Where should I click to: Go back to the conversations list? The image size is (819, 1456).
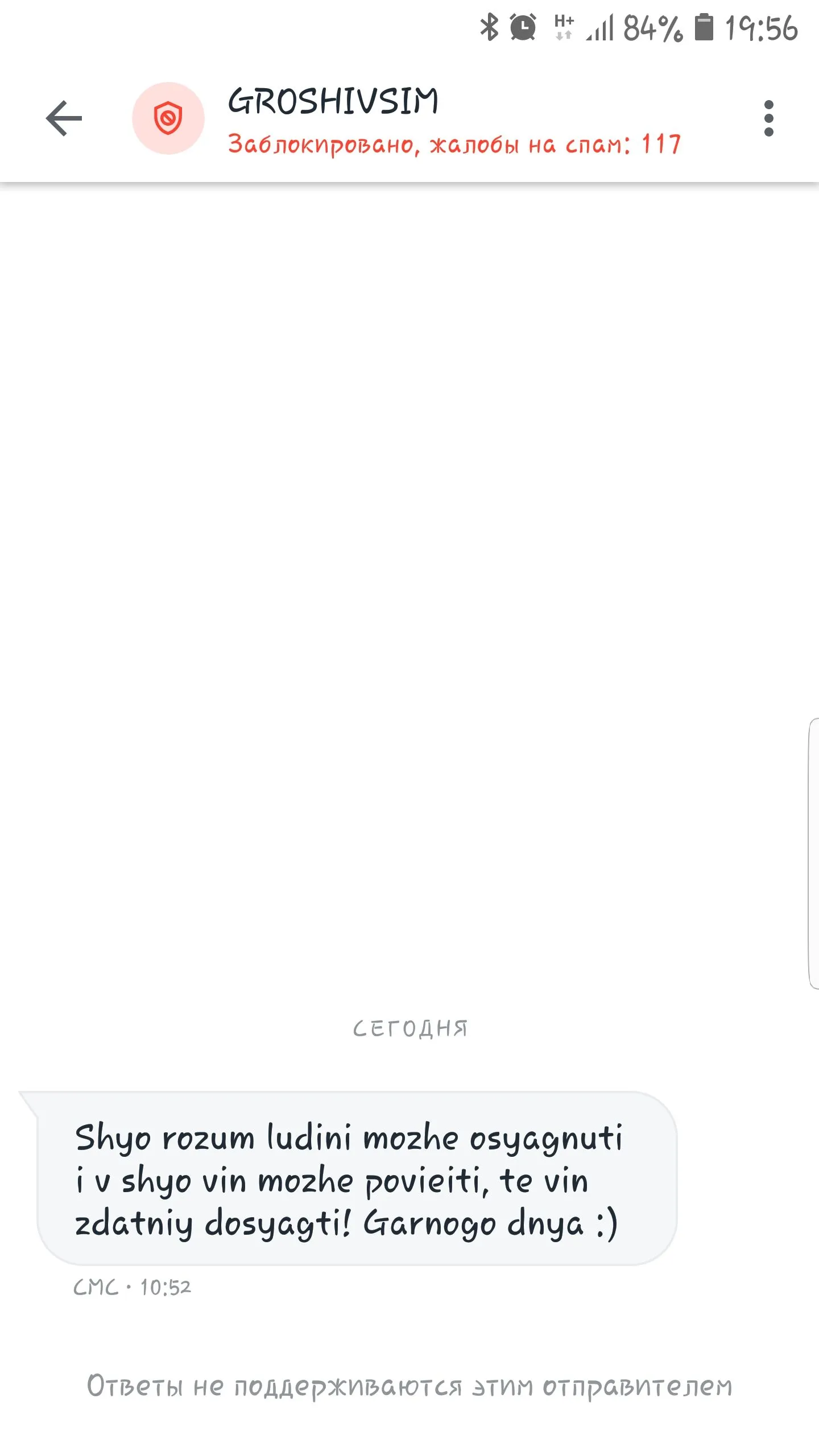click(x=64, y=118)
